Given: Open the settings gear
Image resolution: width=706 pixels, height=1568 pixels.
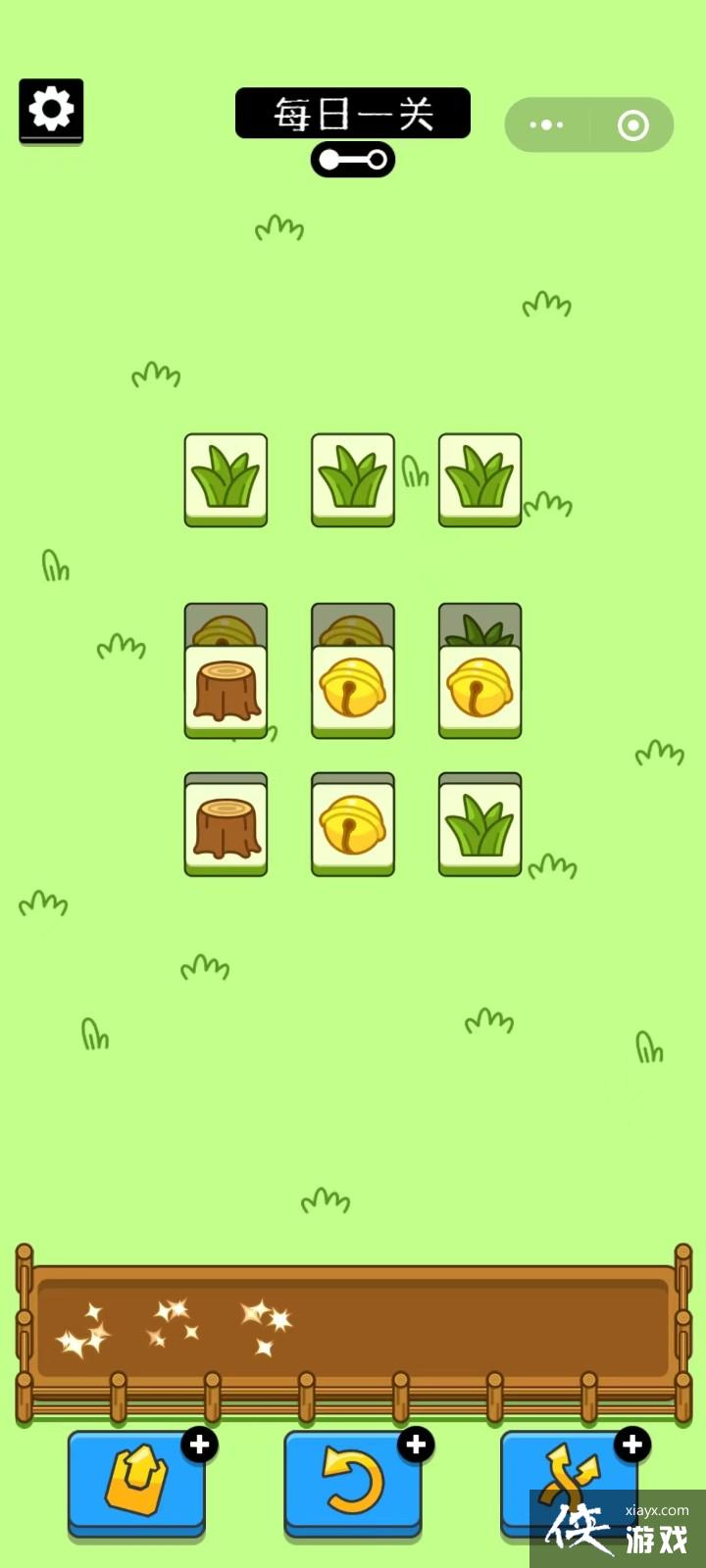Looking at the screenshot, I should (51, 110).
